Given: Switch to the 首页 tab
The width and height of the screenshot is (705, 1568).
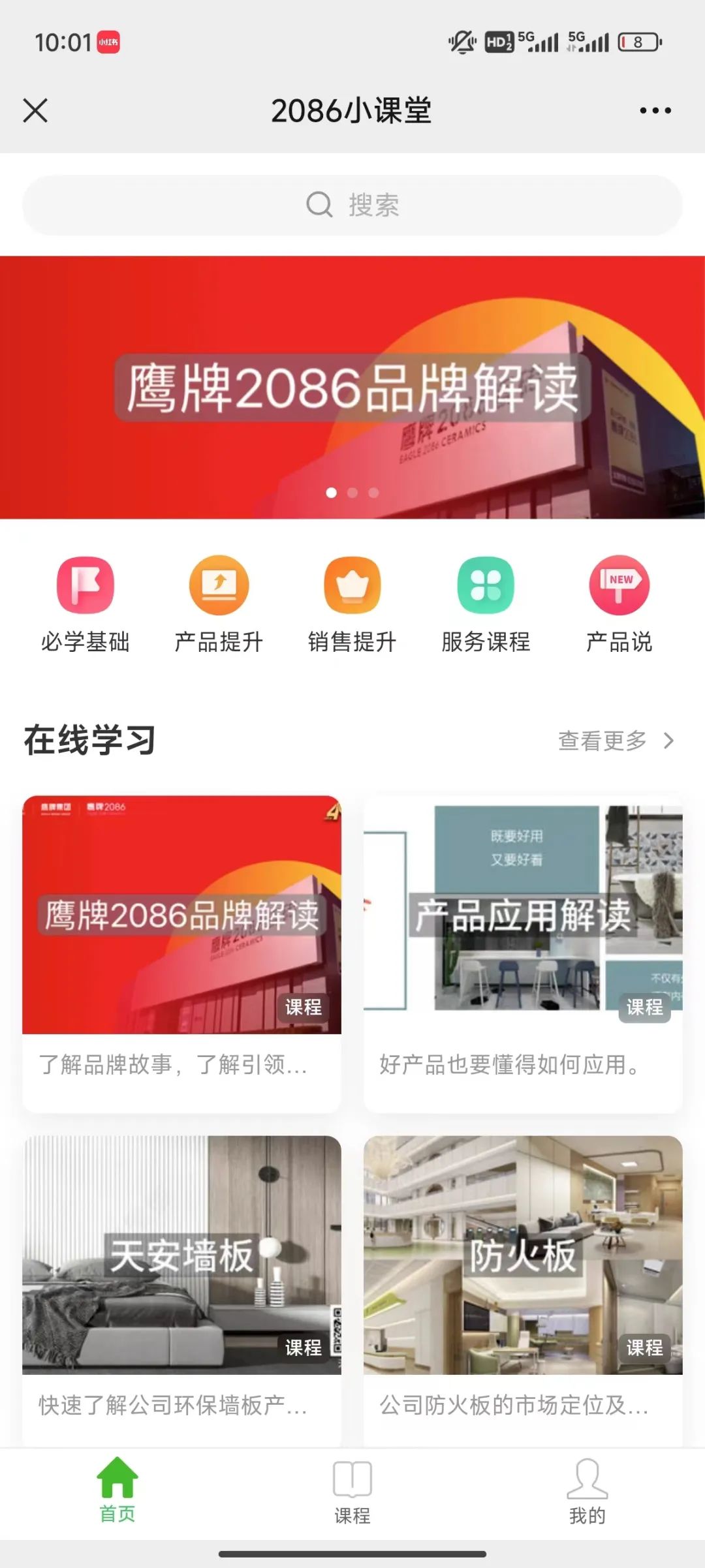Looking at the screenshot, I should pyautogui.click(x=117, y=1492).
